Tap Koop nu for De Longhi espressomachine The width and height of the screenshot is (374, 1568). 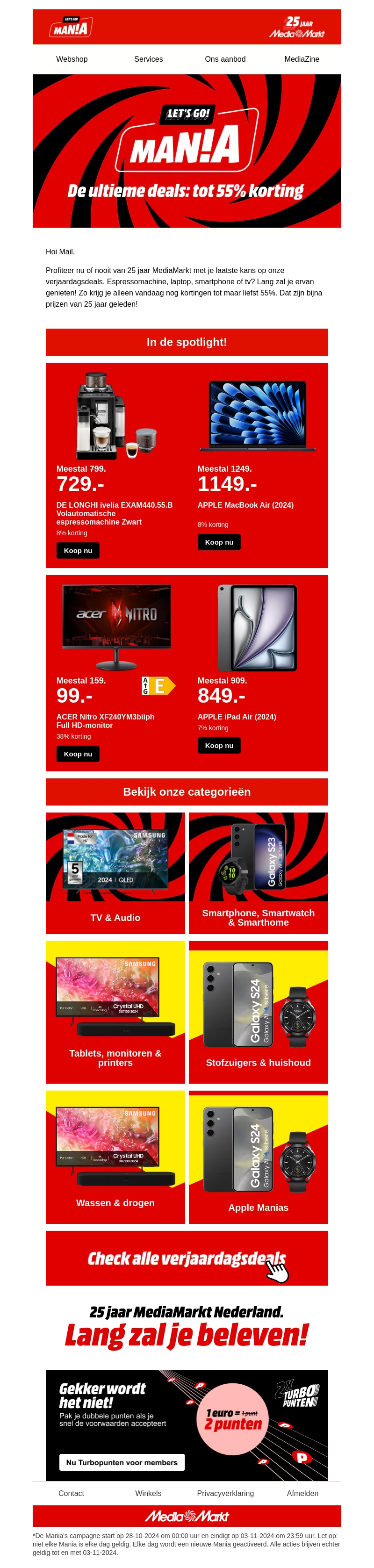pyautogui.click(x=78, y=550)
